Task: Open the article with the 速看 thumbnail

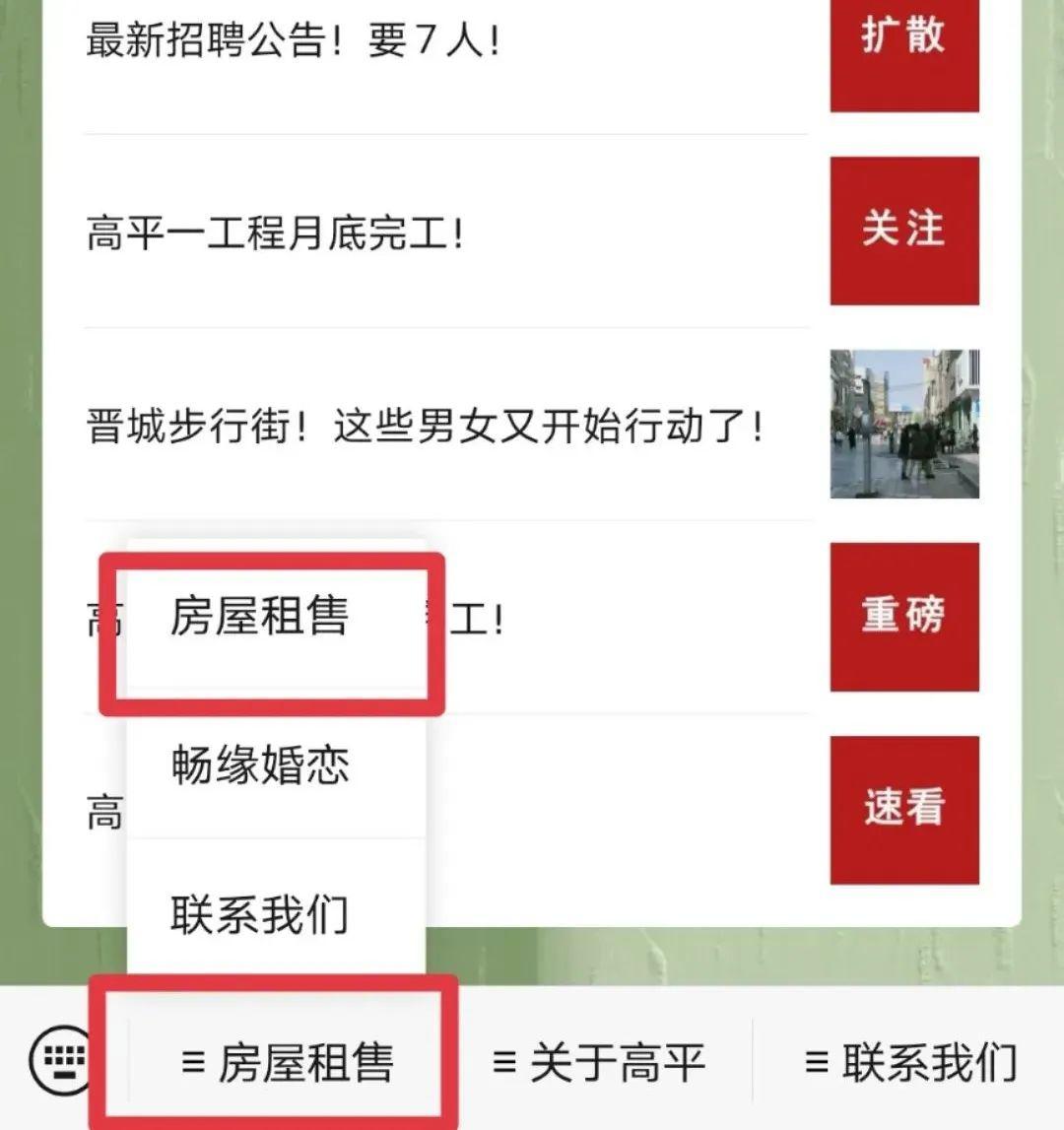Action: 903,809
